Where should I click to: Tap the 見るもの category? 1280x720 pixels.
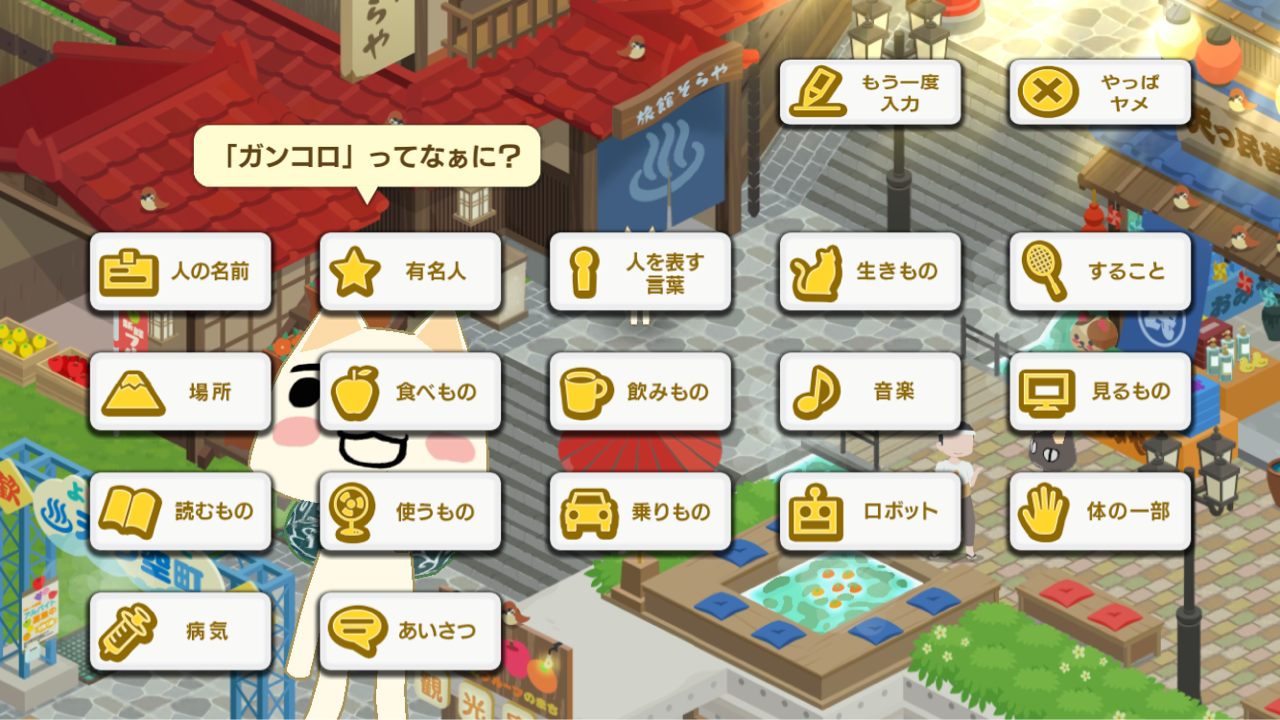pyautogui.click(x=1100, y=391)
